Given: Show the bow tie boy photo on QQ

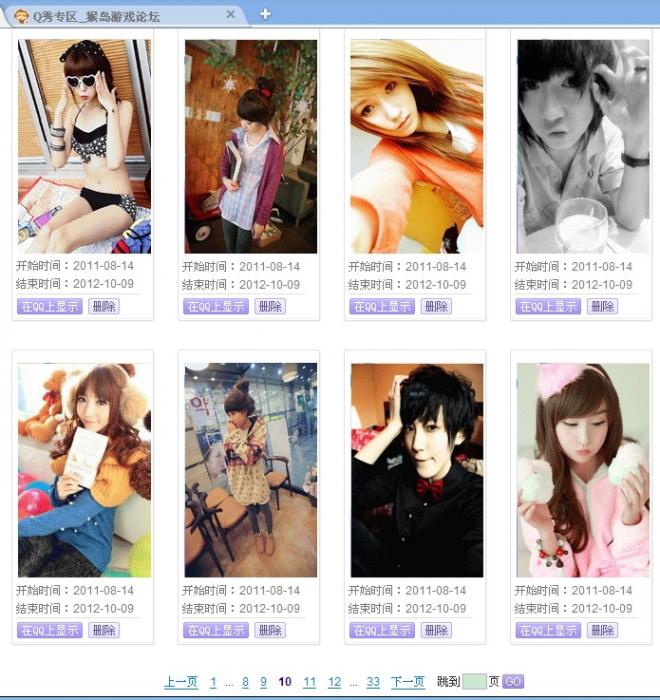Looking at the screenshot, I should tap(382, 631).
